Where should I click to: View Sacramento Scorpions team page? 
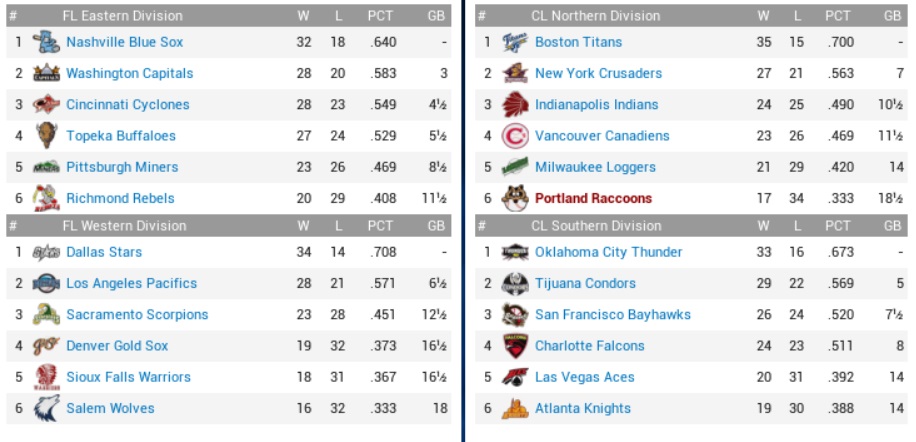137,314
